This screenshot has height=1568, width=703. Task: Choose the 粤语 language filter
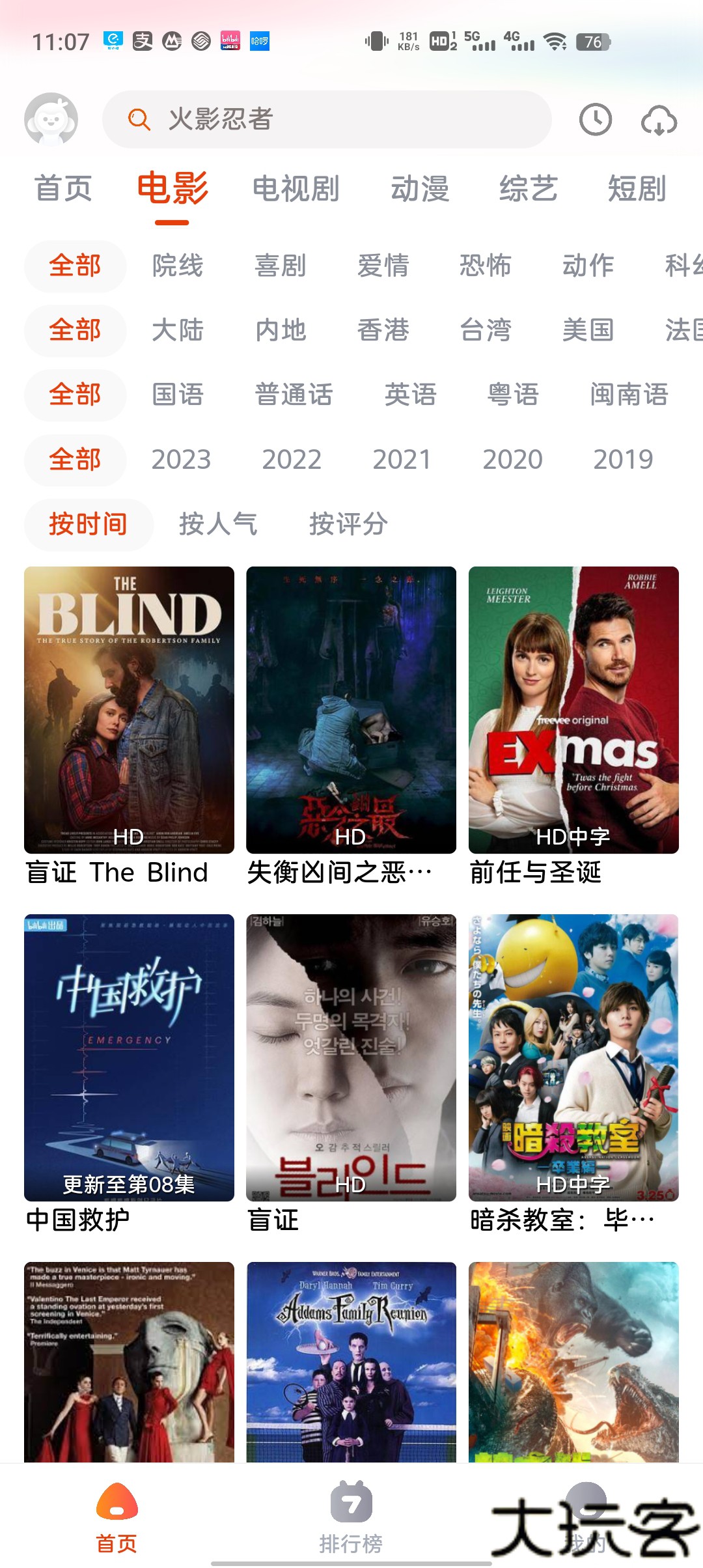tap(513, 395)
